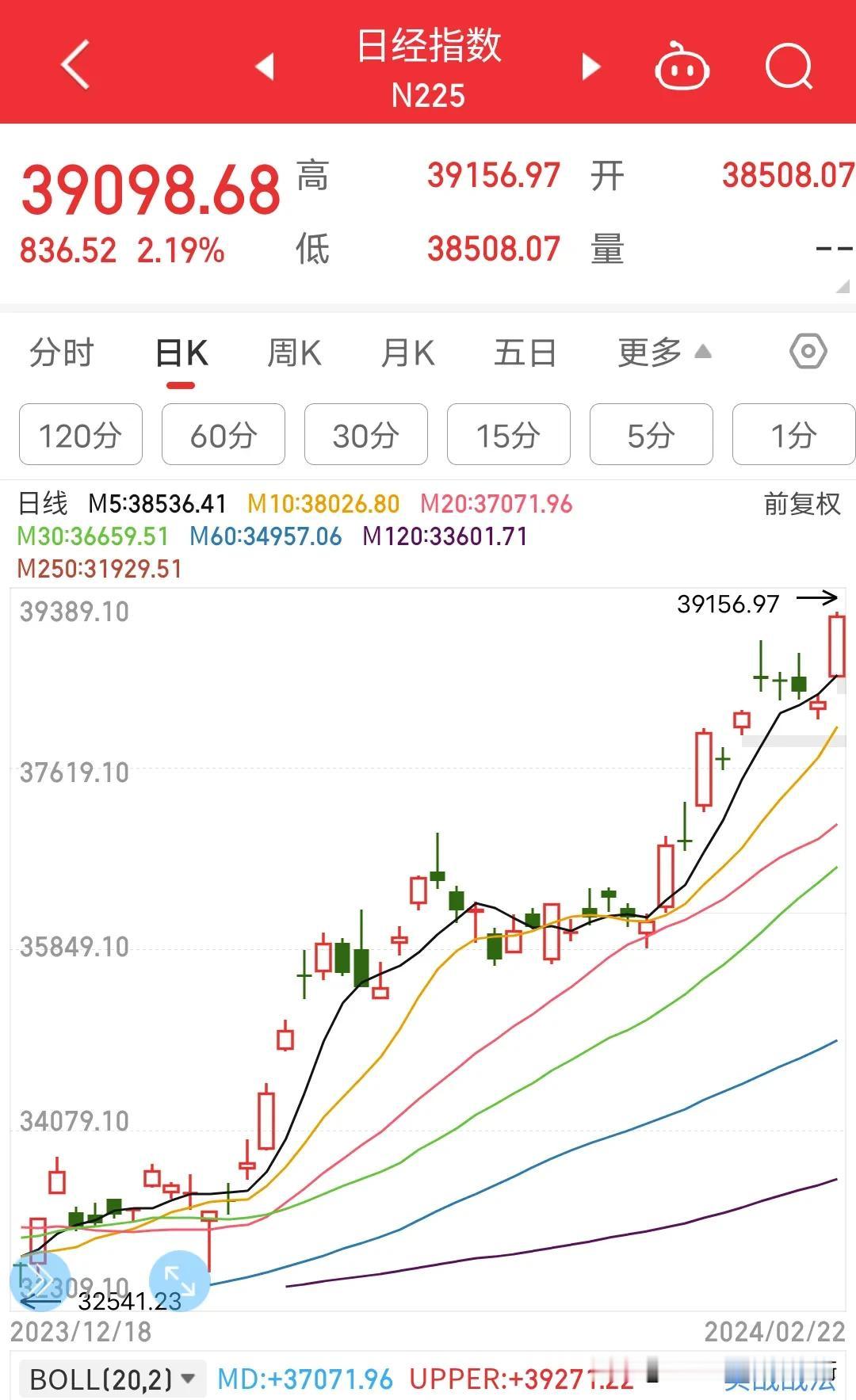The width and height of the screenshot is (856, 1400).
Task: Open the robot assistant icon
Action: tap(682, 67)
